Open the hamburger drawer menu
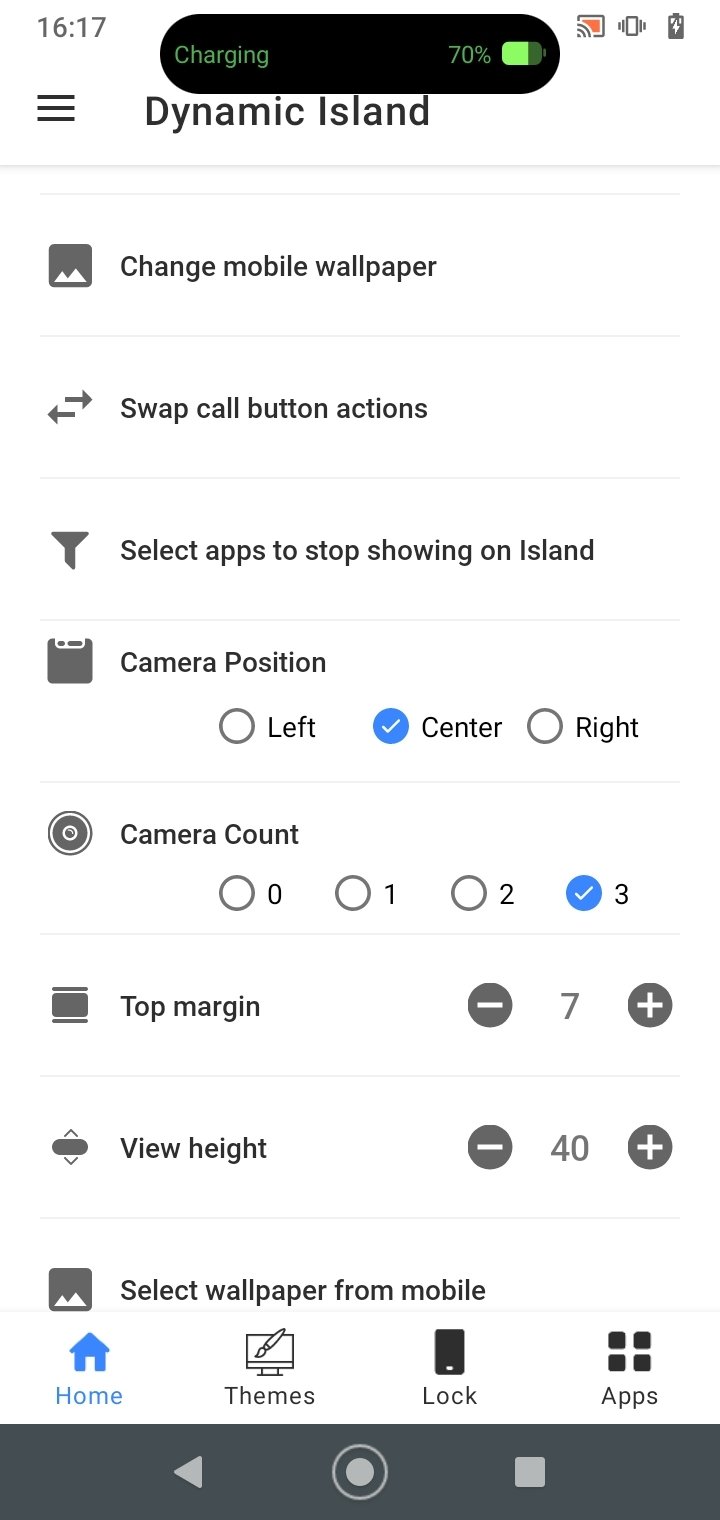This screenshot has height=1520, width=720. click(56, 109)
